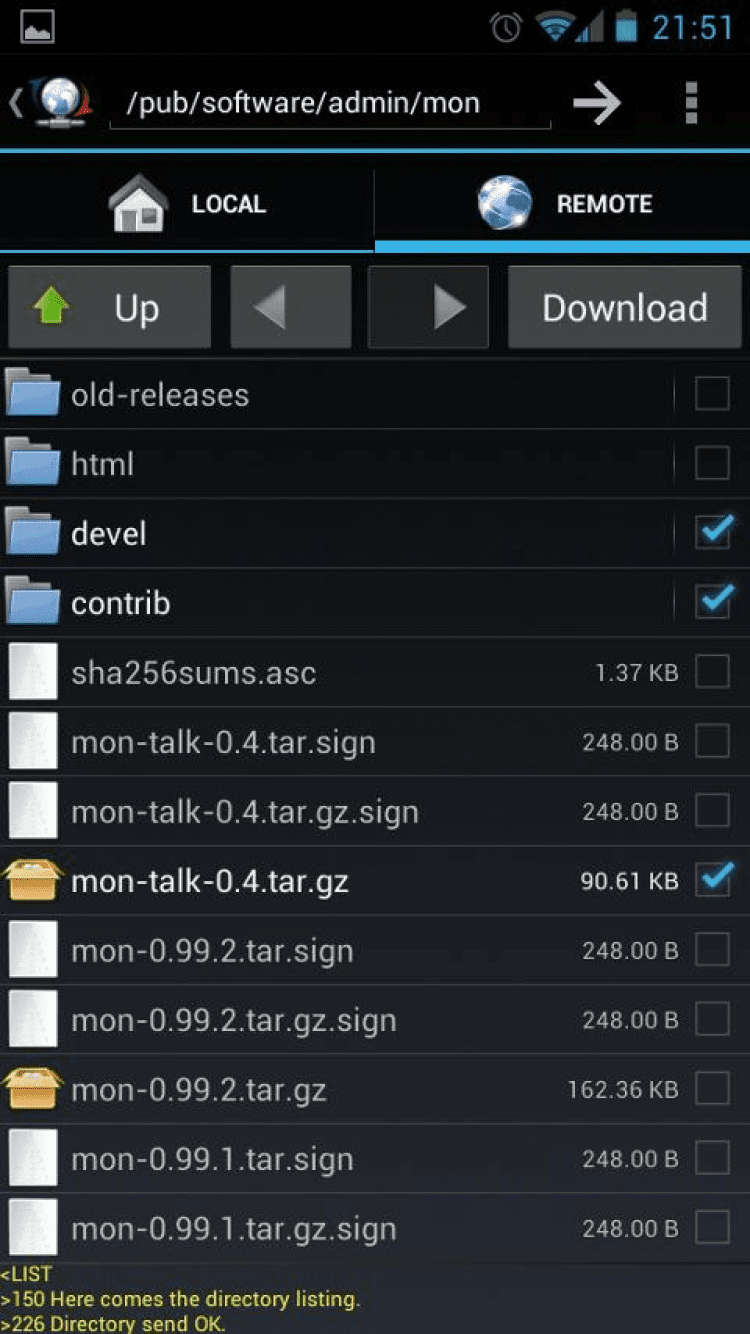The height and width of the screenshot is (1334, 750).
Task: Go up one directory level
Action: click(110, 308)
